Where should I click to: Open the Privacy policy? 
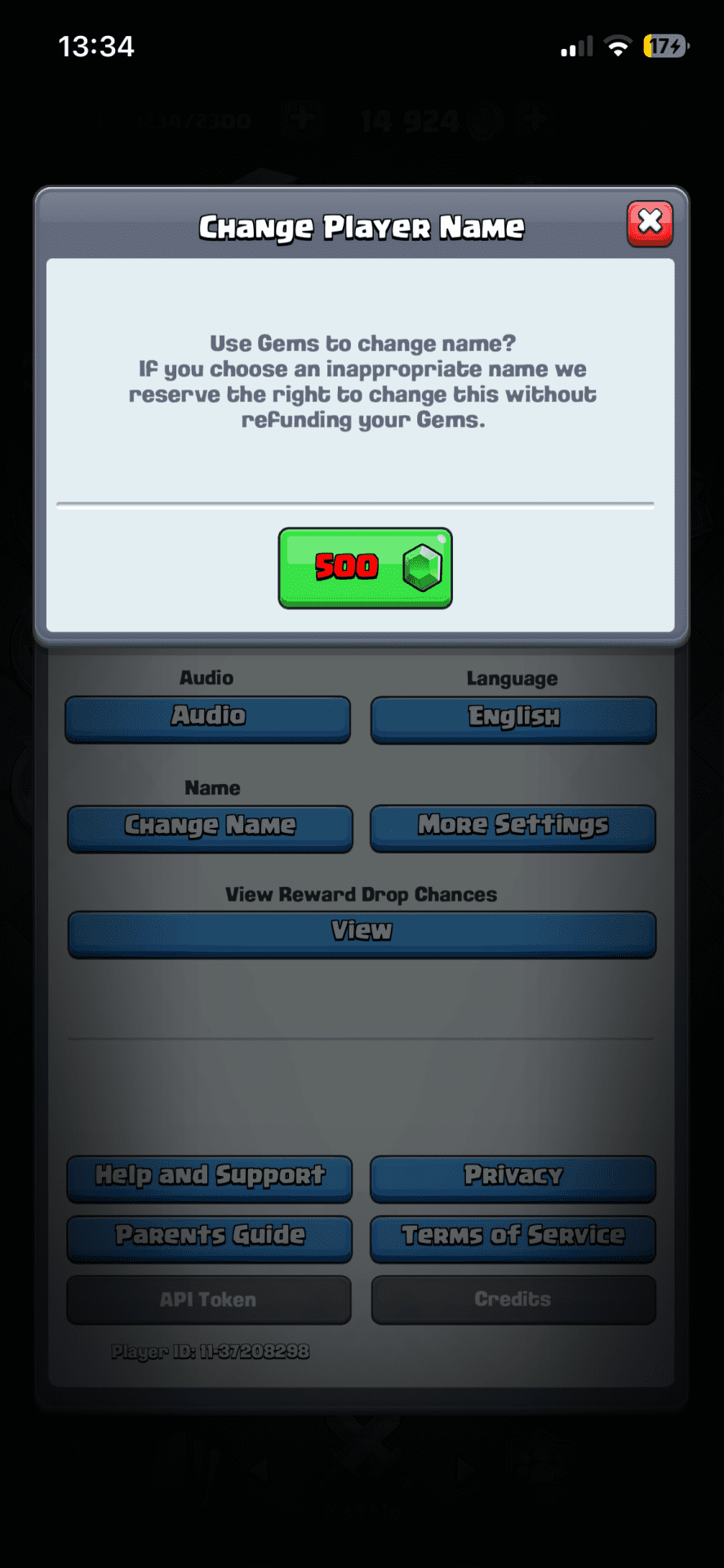pos(513,1178)
